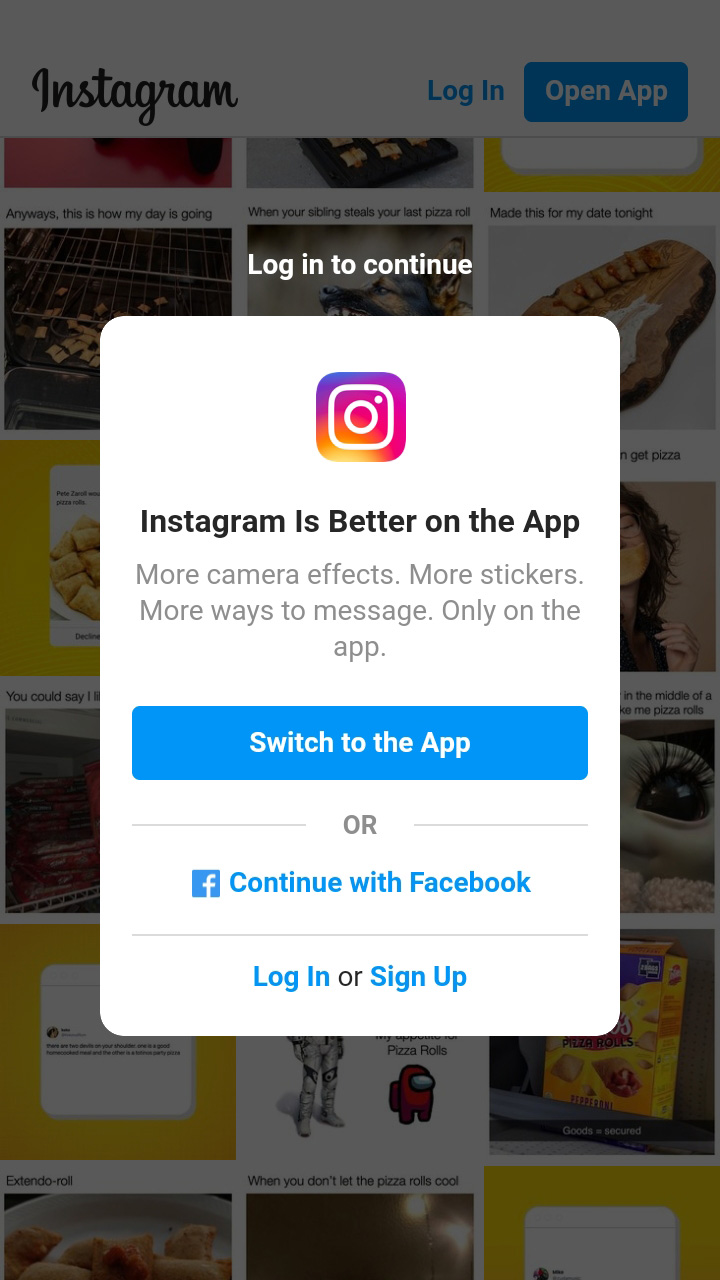Tap the Open App header button
The image size is (720, 1280).
(x=605, y=92)
